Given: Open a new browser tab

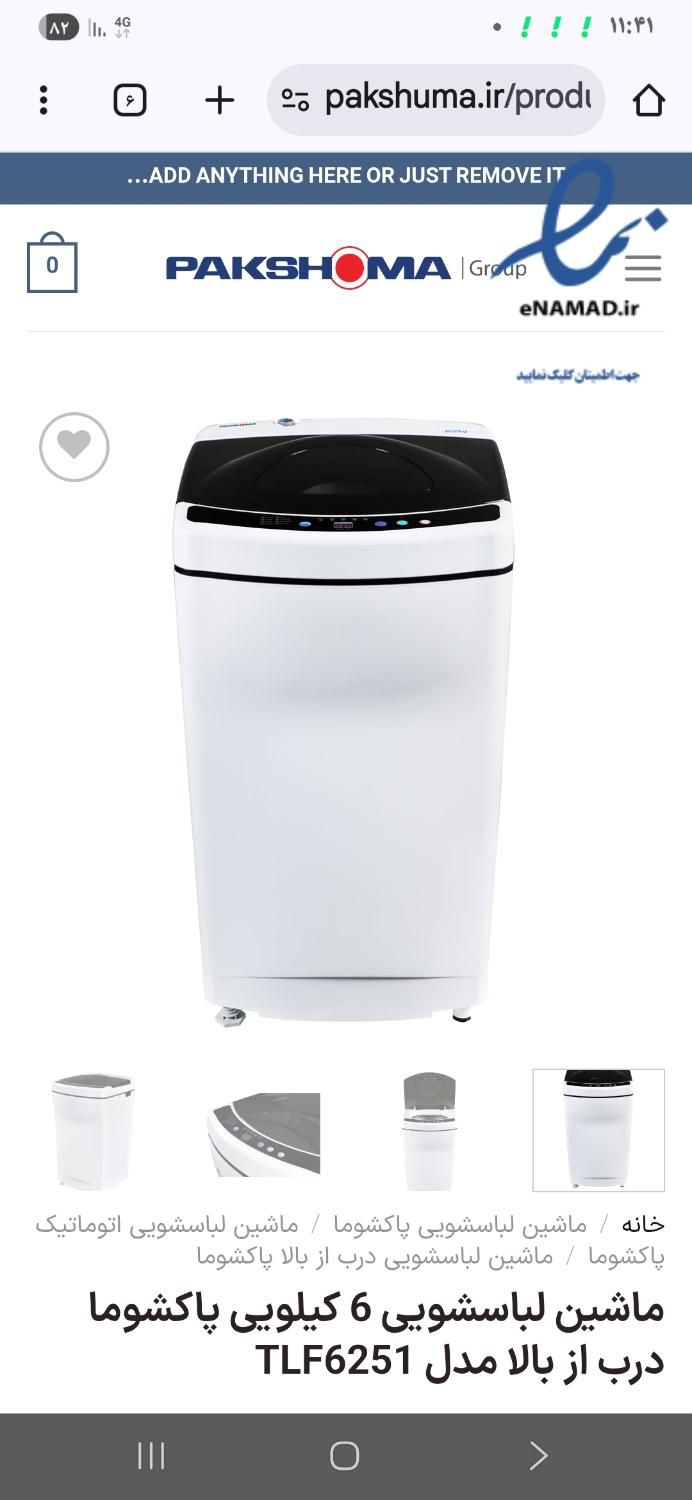Looking at the screenshot, I should (219, 100).
